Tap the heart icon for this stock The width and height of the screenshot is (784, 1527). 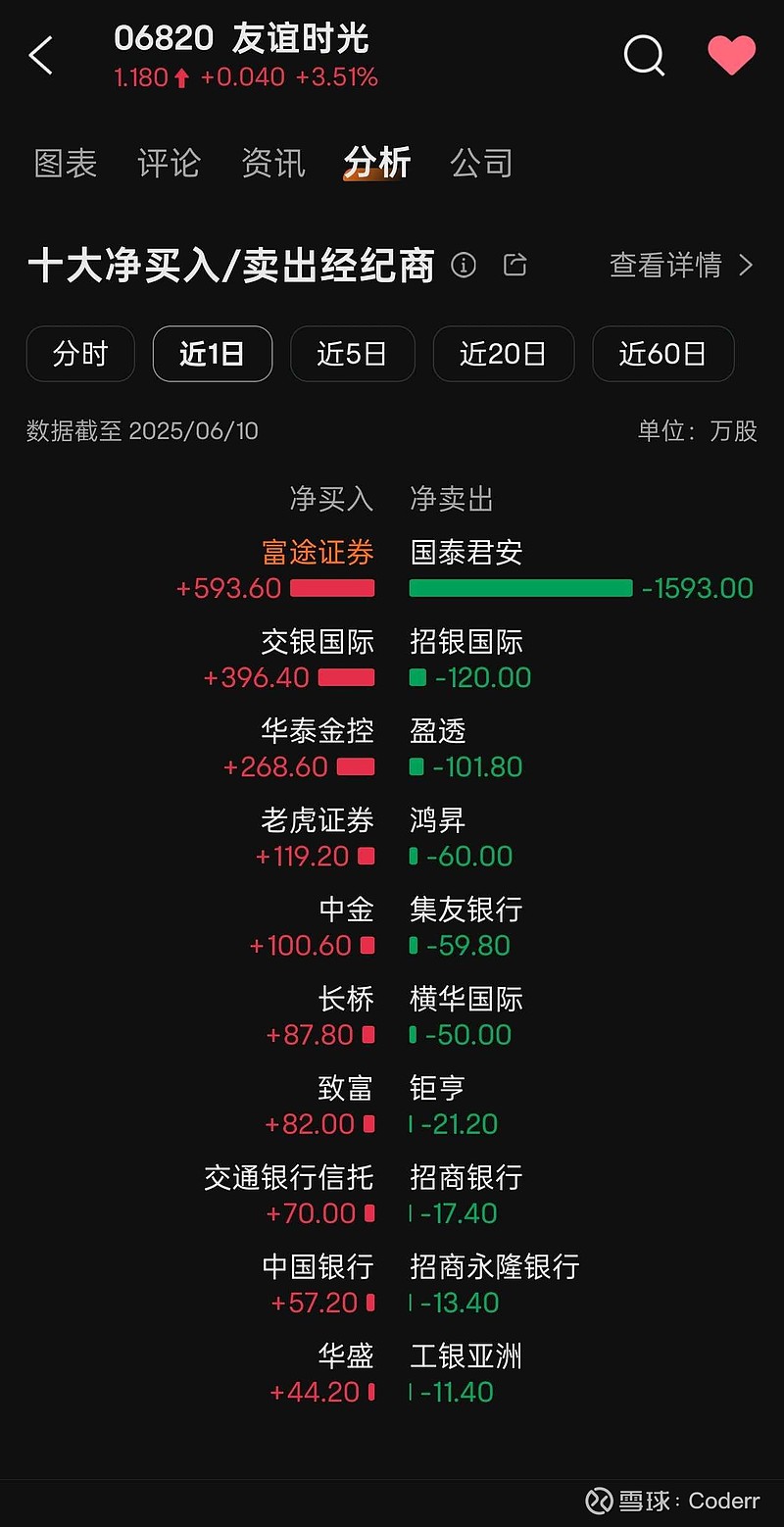pos(732,55)
